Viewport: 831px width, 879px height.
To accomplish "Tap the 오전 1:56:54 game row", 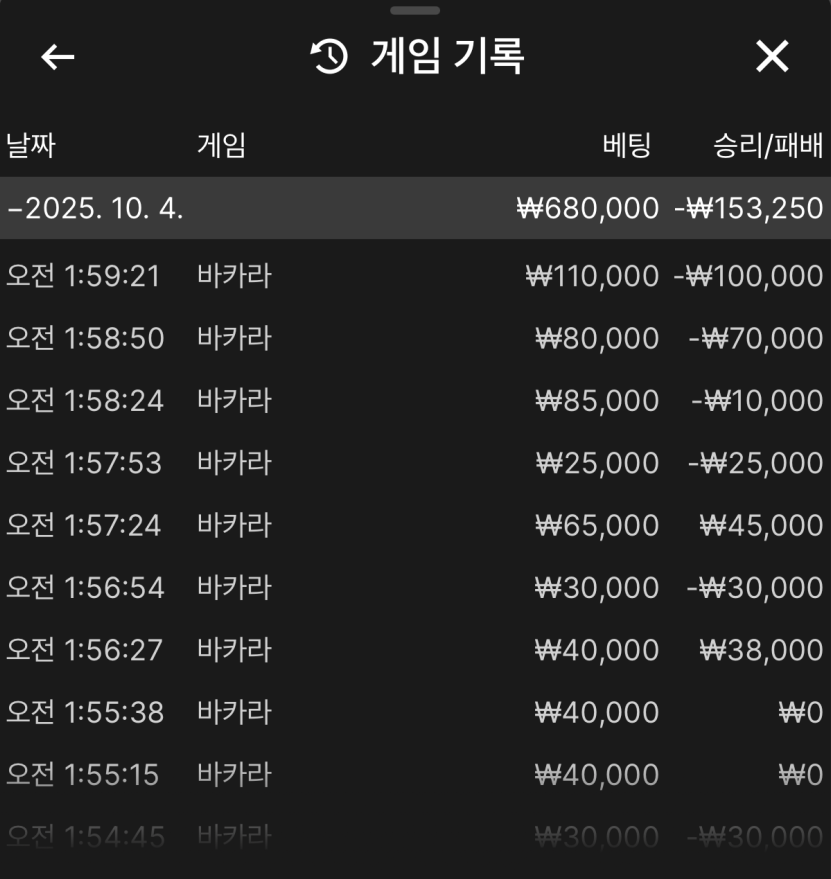I will coord(415,588).
